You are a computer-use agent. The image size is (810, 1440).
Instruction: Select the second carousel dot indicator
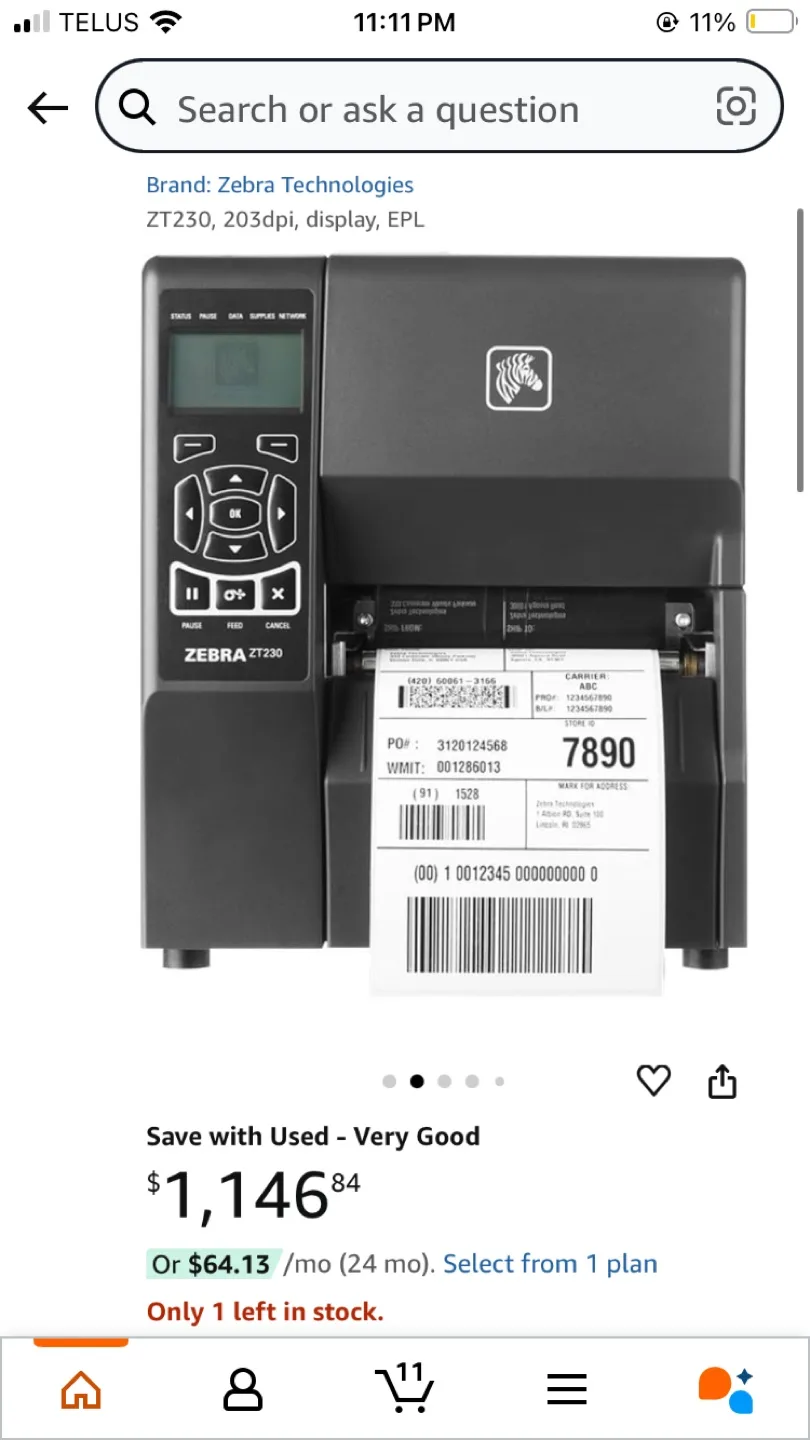[417, 1081]
